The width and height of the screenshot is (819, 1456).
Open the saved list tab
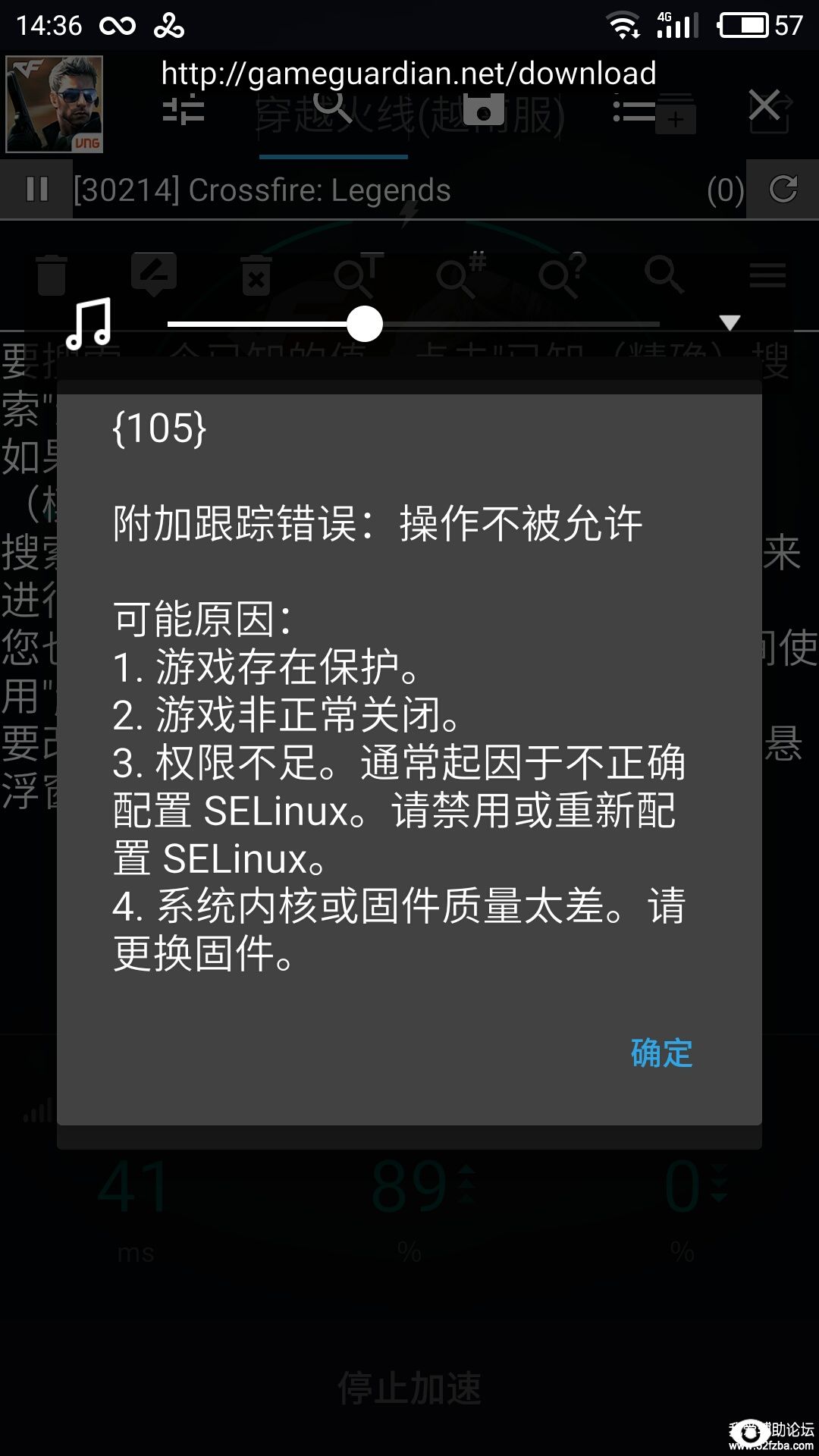635,111
